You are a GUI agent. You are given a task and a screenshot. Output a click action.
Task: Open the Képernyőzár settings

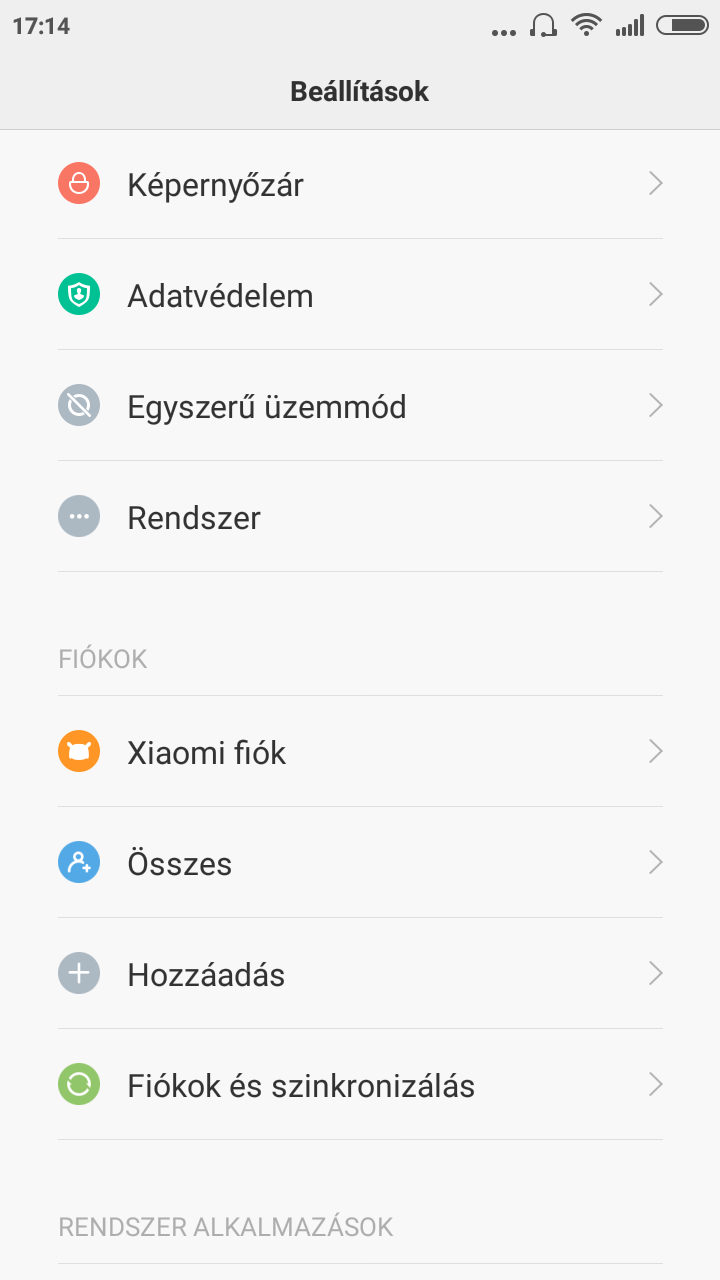[360, 185]
